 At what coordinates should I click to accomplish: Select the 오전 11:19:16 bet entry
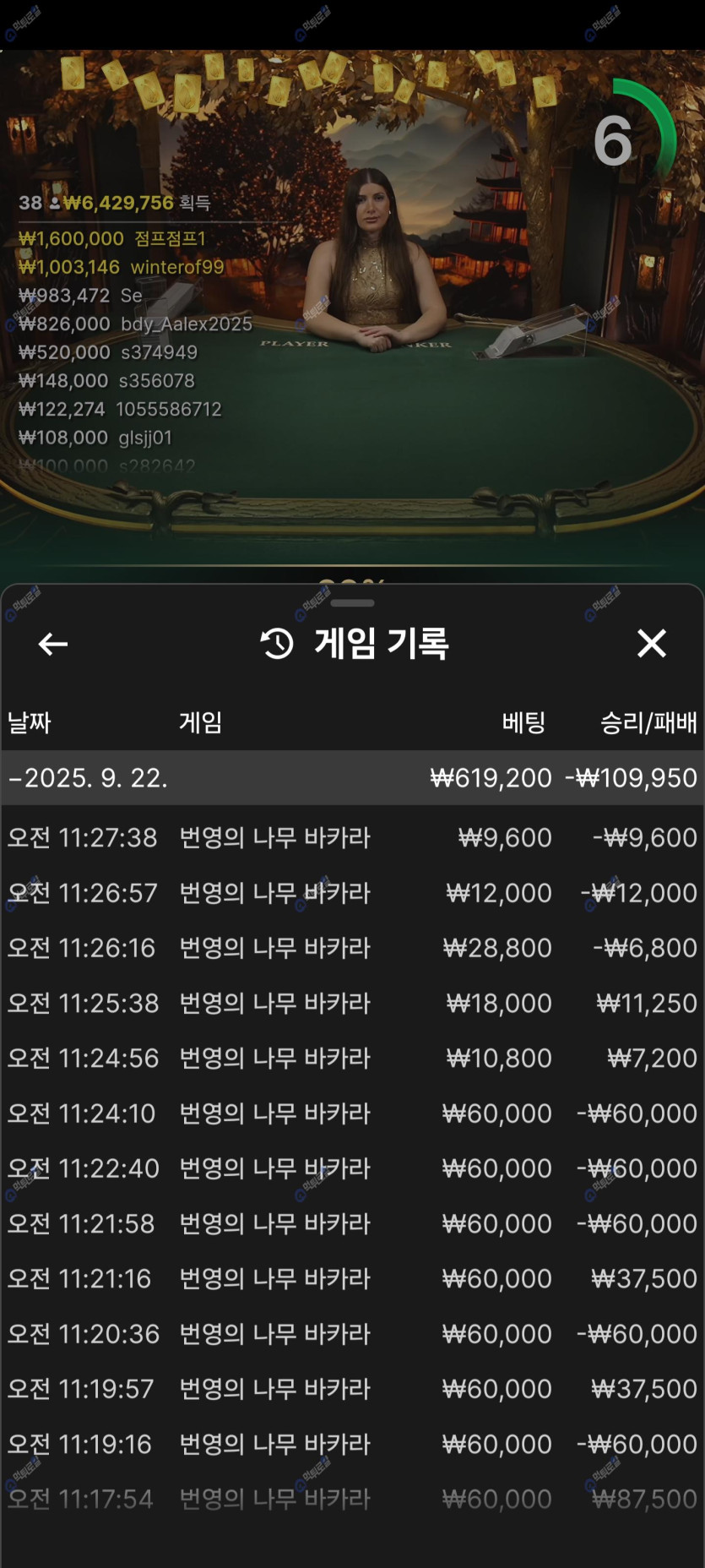[352, 1444]
